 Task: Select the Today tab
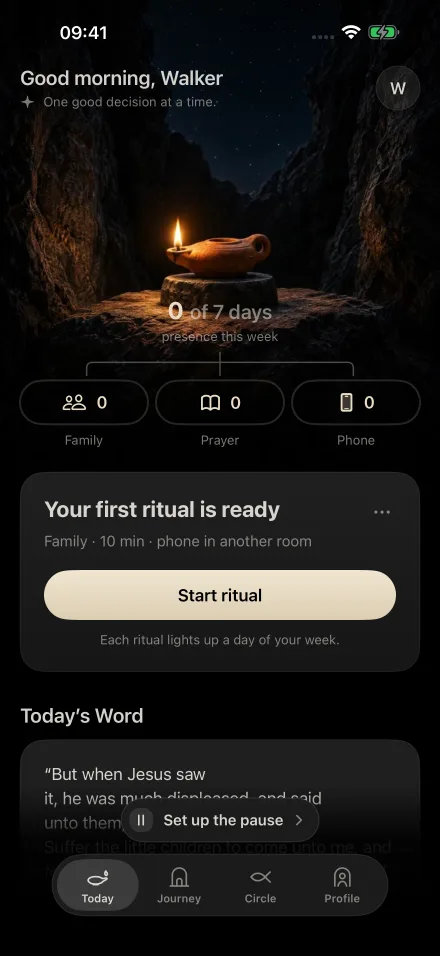98,885
